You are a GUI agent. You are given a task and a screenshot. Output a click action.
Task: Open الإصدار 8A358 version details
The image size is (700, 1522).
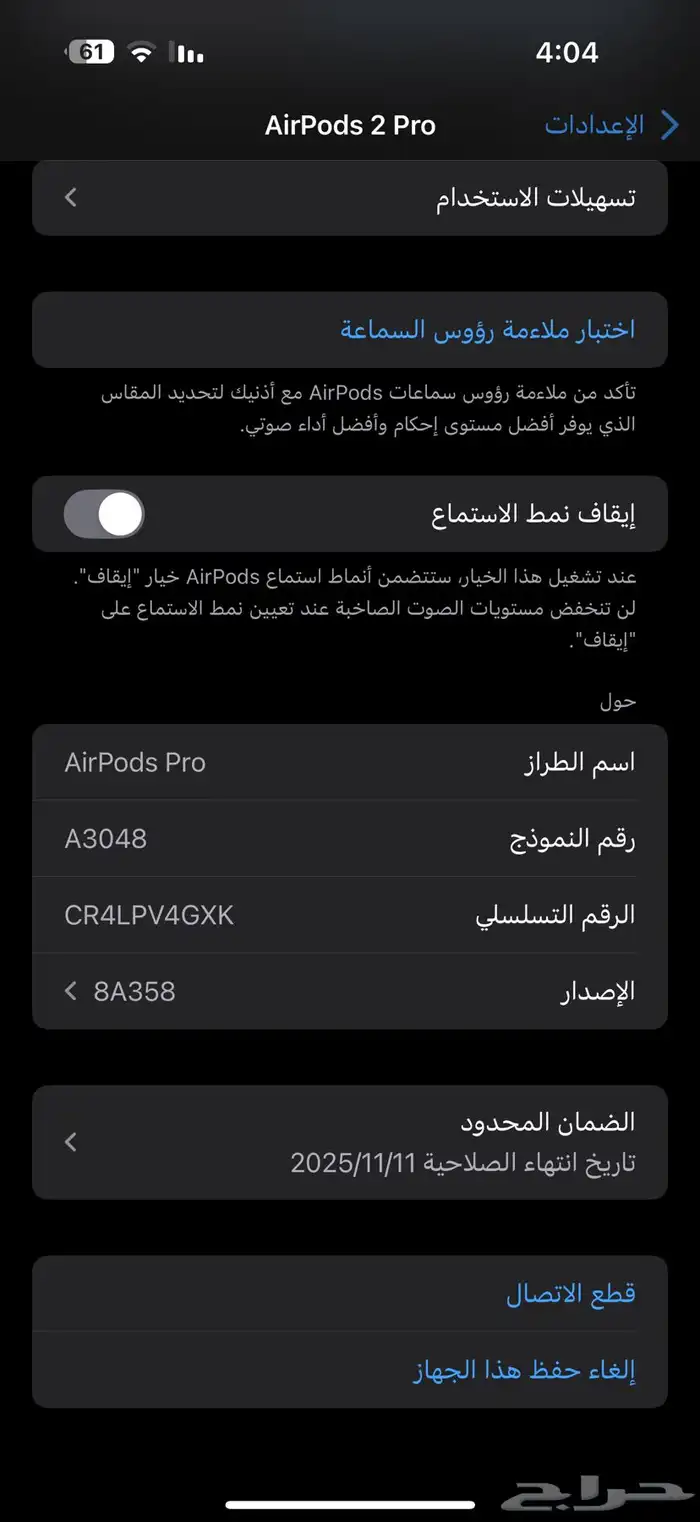[350, 991]
